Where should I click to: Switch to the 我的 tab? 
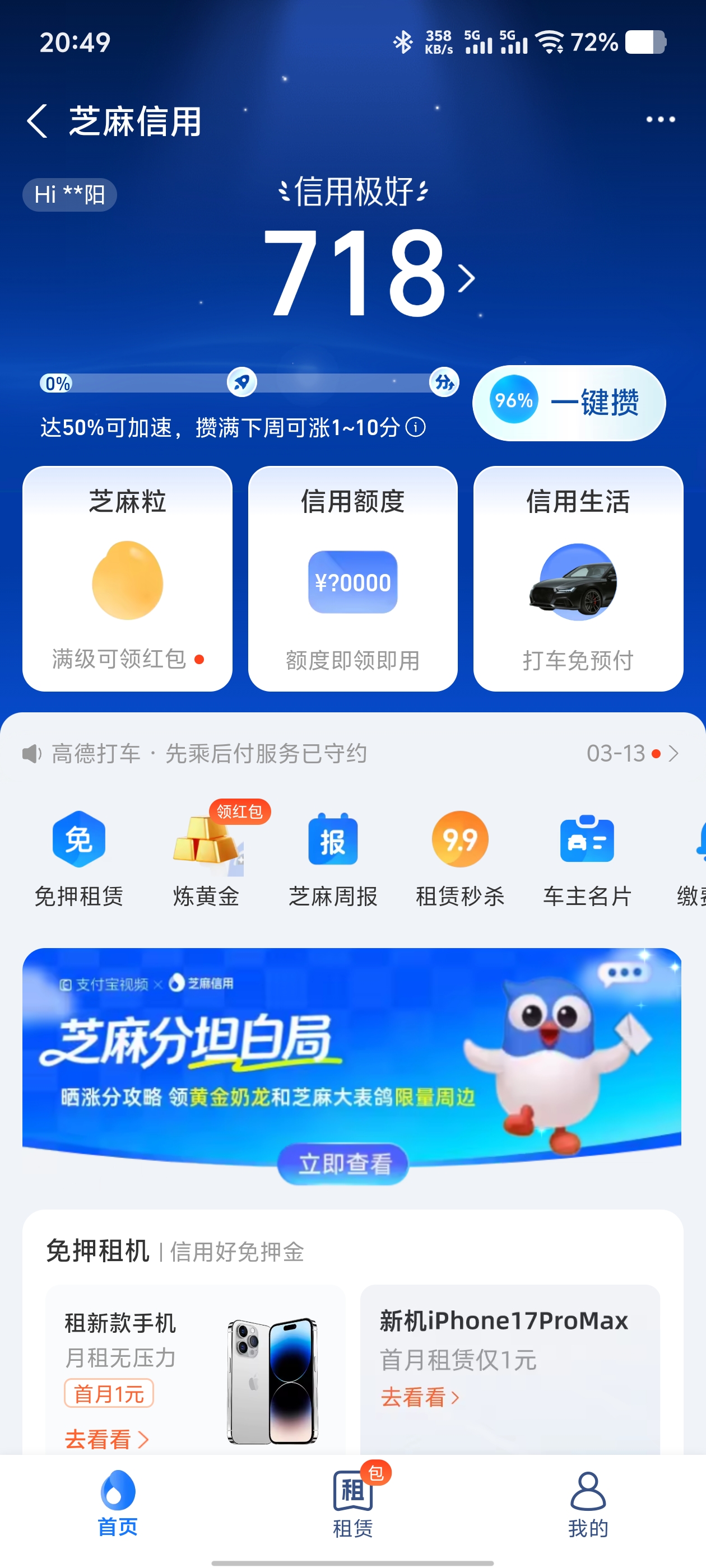(x=588, y=1502)
